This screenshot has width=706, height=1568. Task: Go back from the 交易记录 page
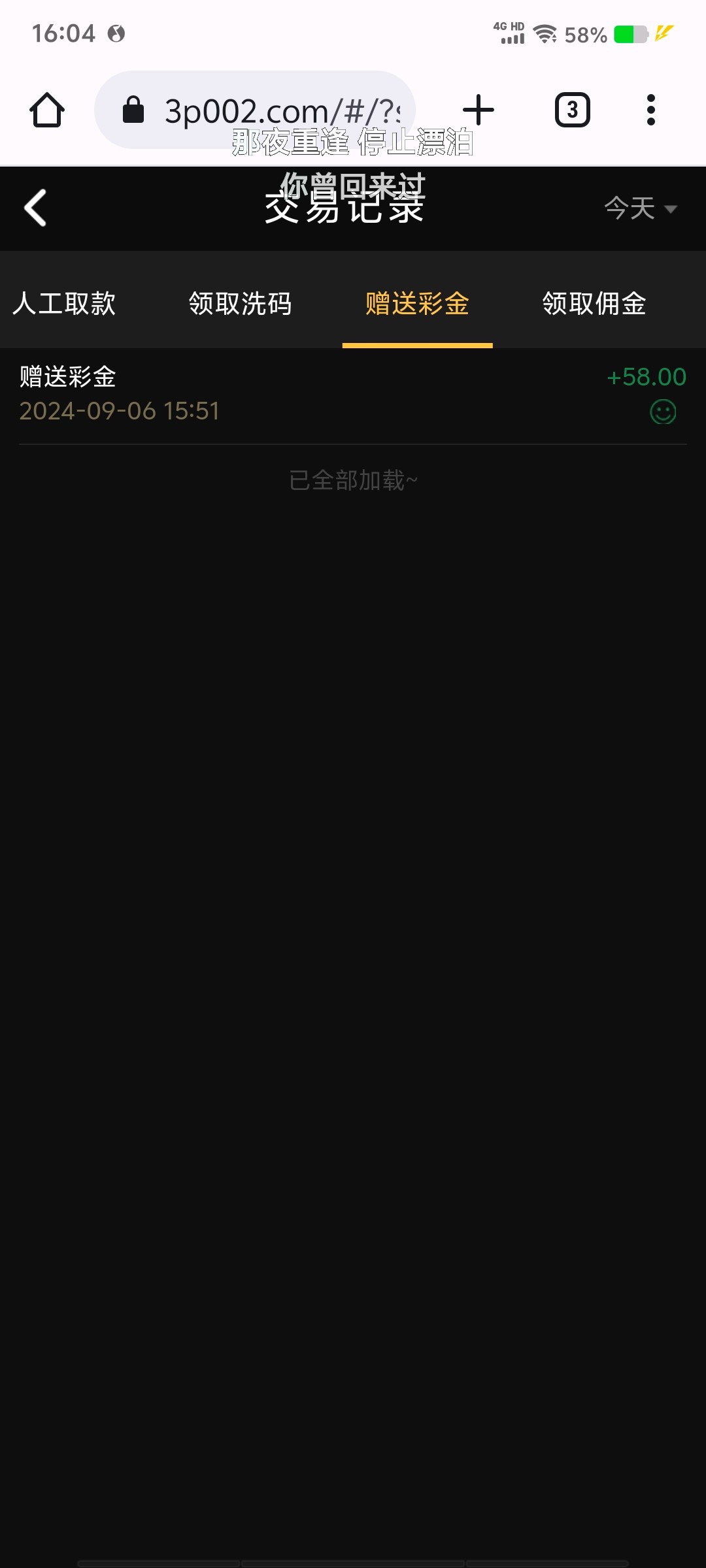(35, 208)
